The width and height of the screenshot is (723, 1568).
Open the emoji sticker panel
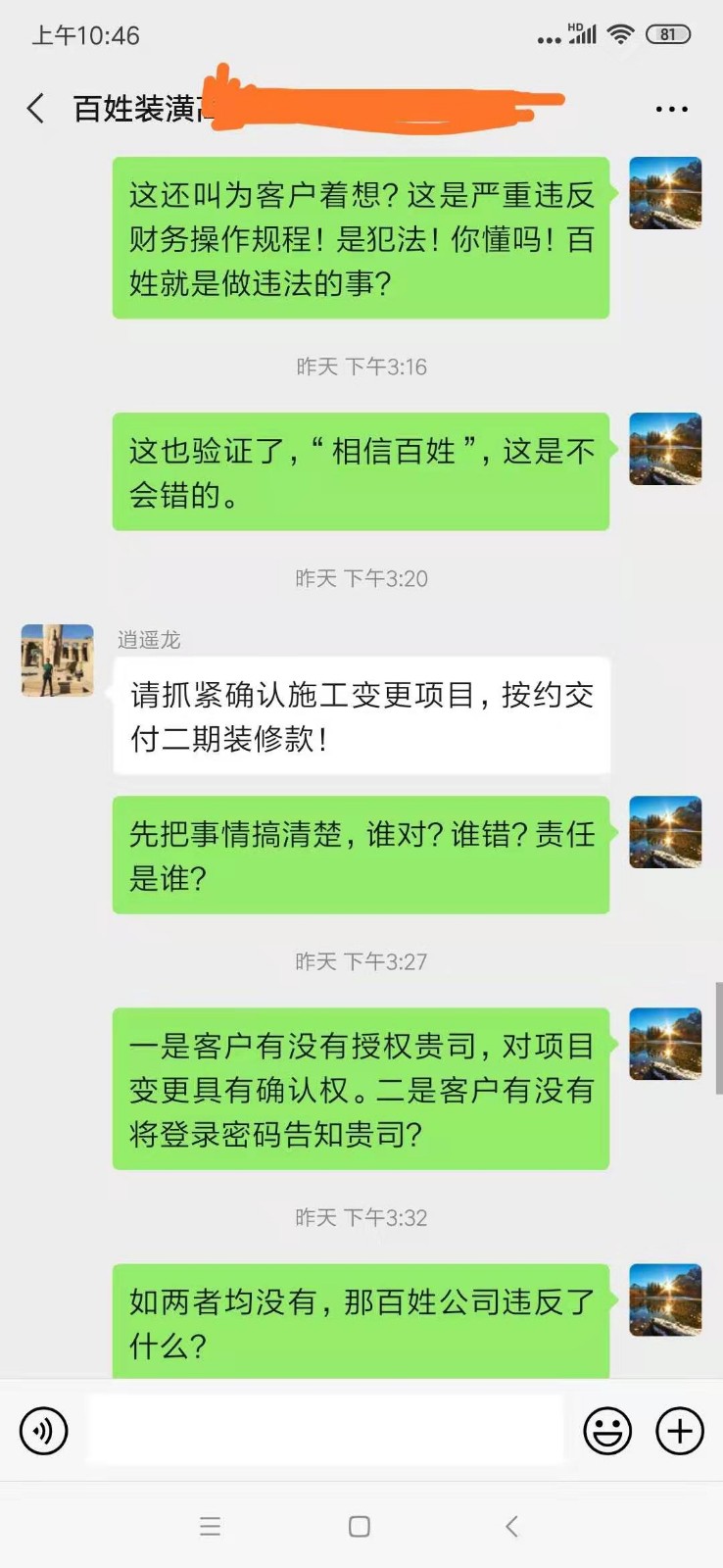[607, 1431]
